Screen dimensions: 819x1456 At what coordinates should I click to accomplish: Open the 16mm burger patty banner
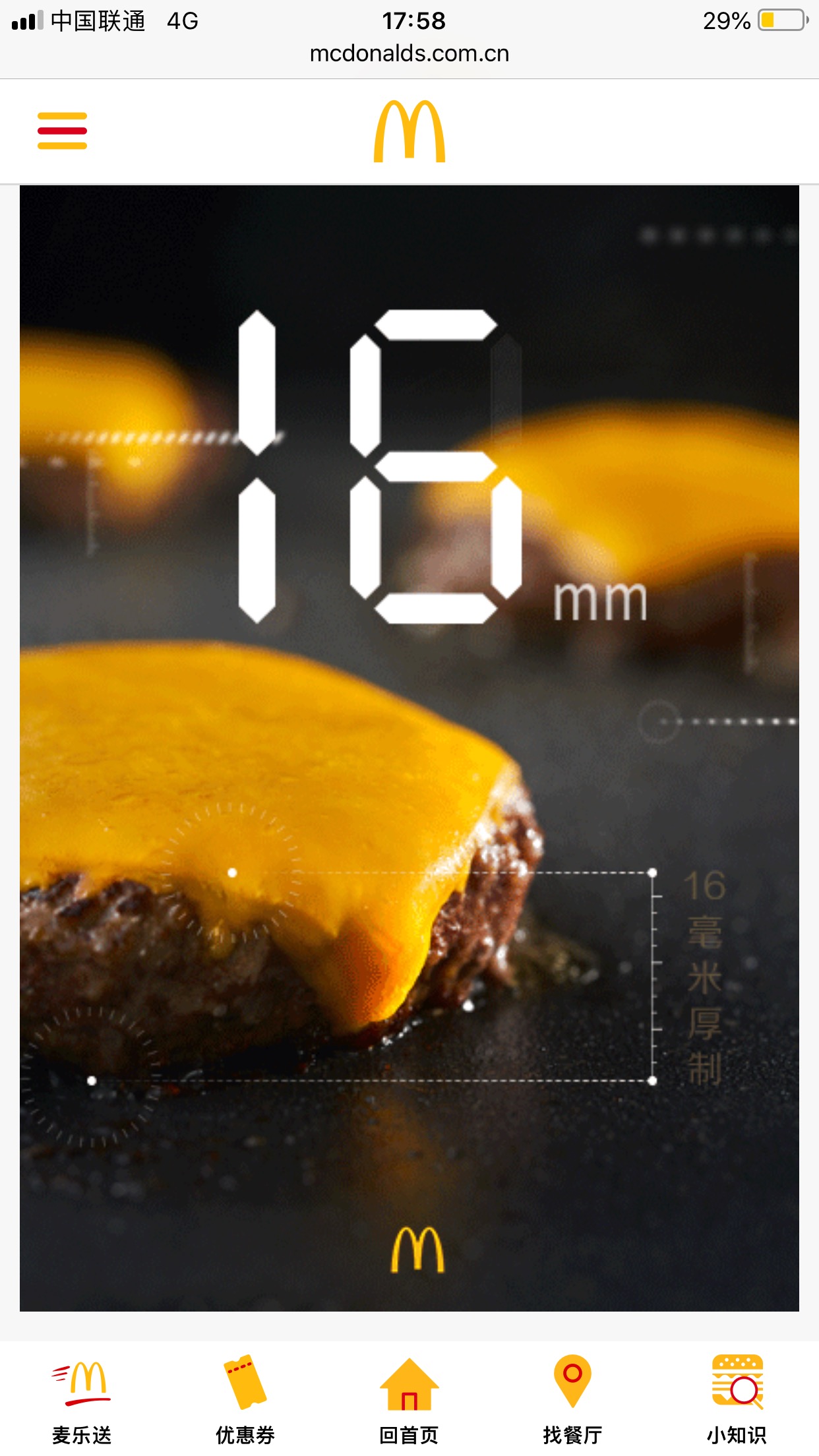(409, 747)
